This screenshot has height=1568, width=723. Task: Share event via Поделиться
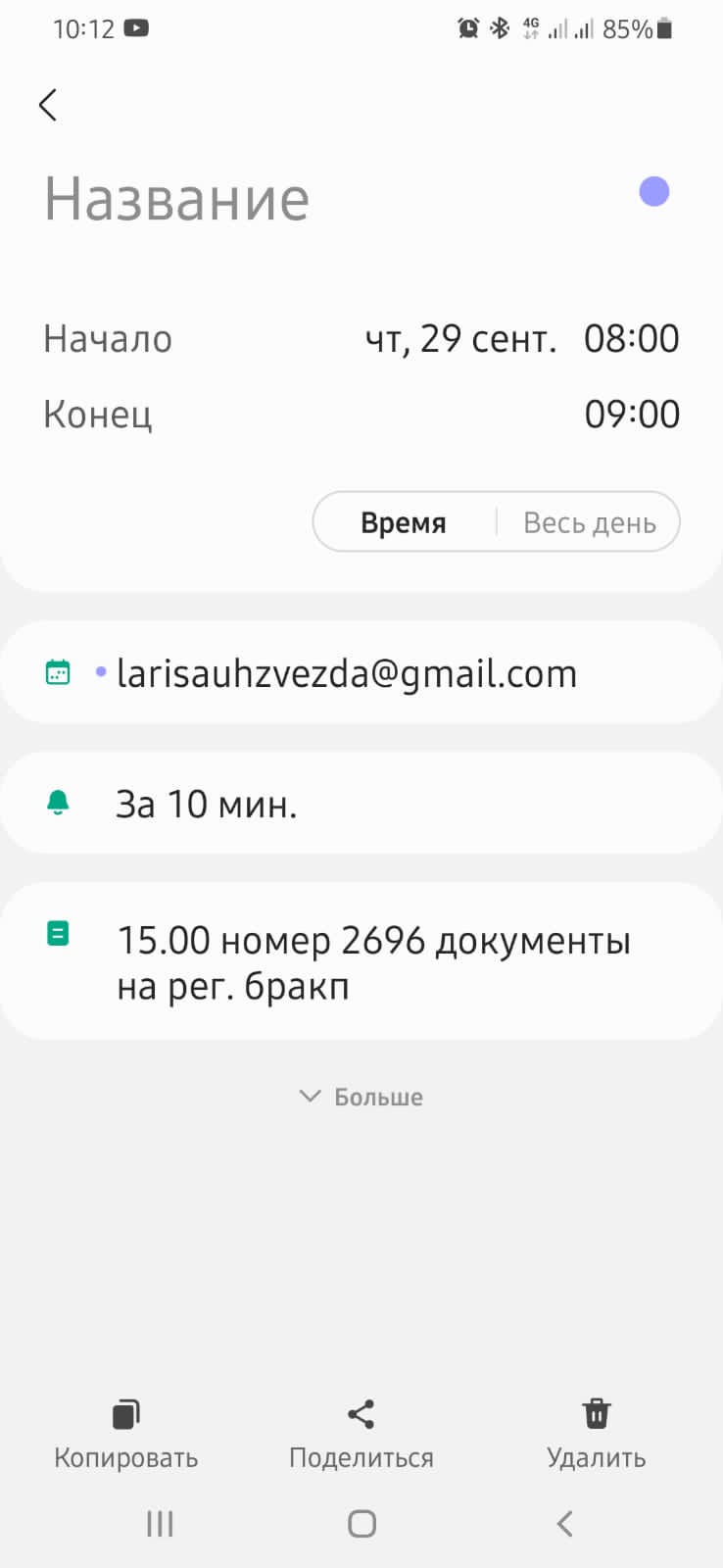point(361,1434)
